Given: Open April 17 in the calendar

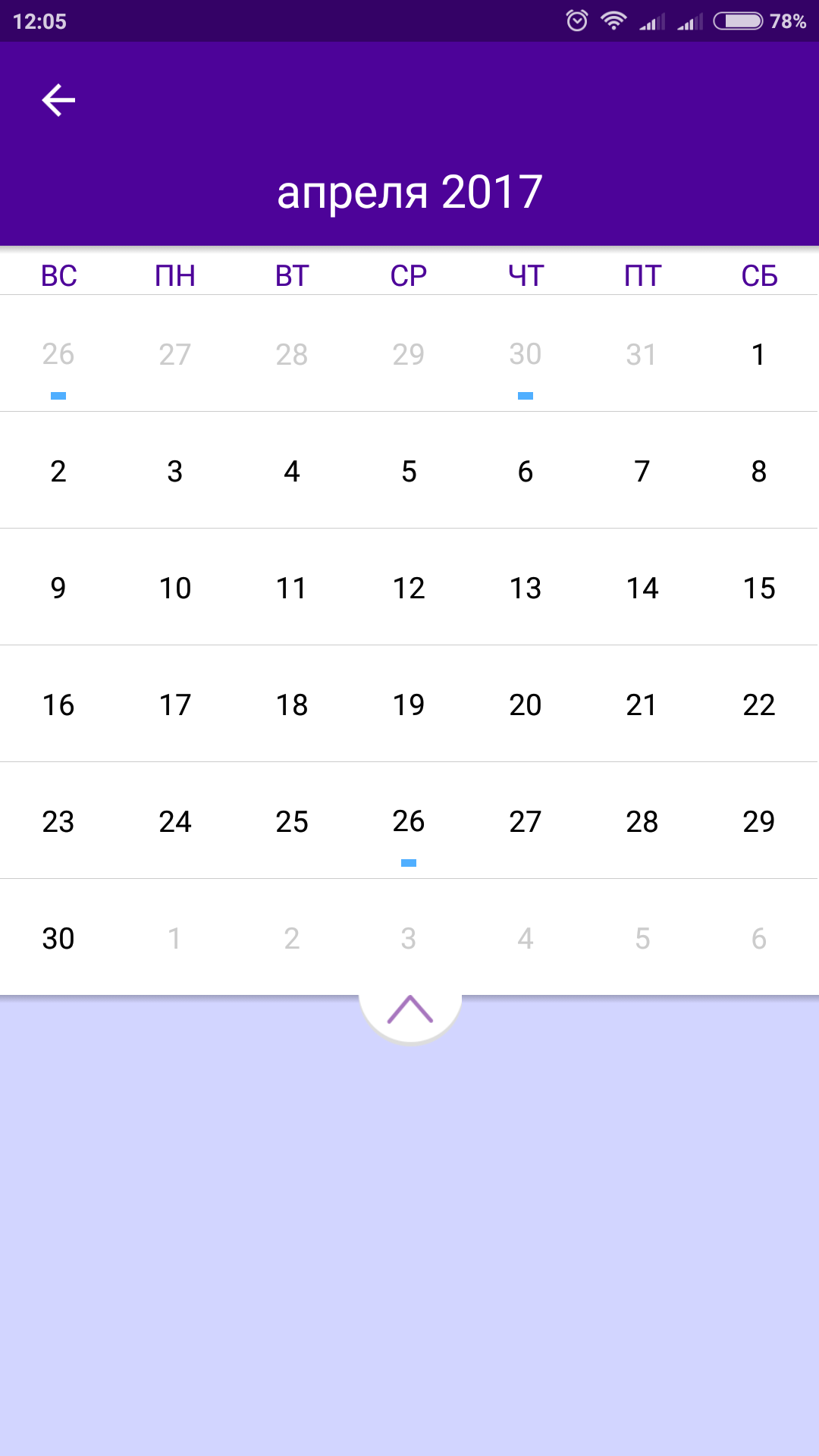Looking at the screenshot, I should [x=175, y=704].
